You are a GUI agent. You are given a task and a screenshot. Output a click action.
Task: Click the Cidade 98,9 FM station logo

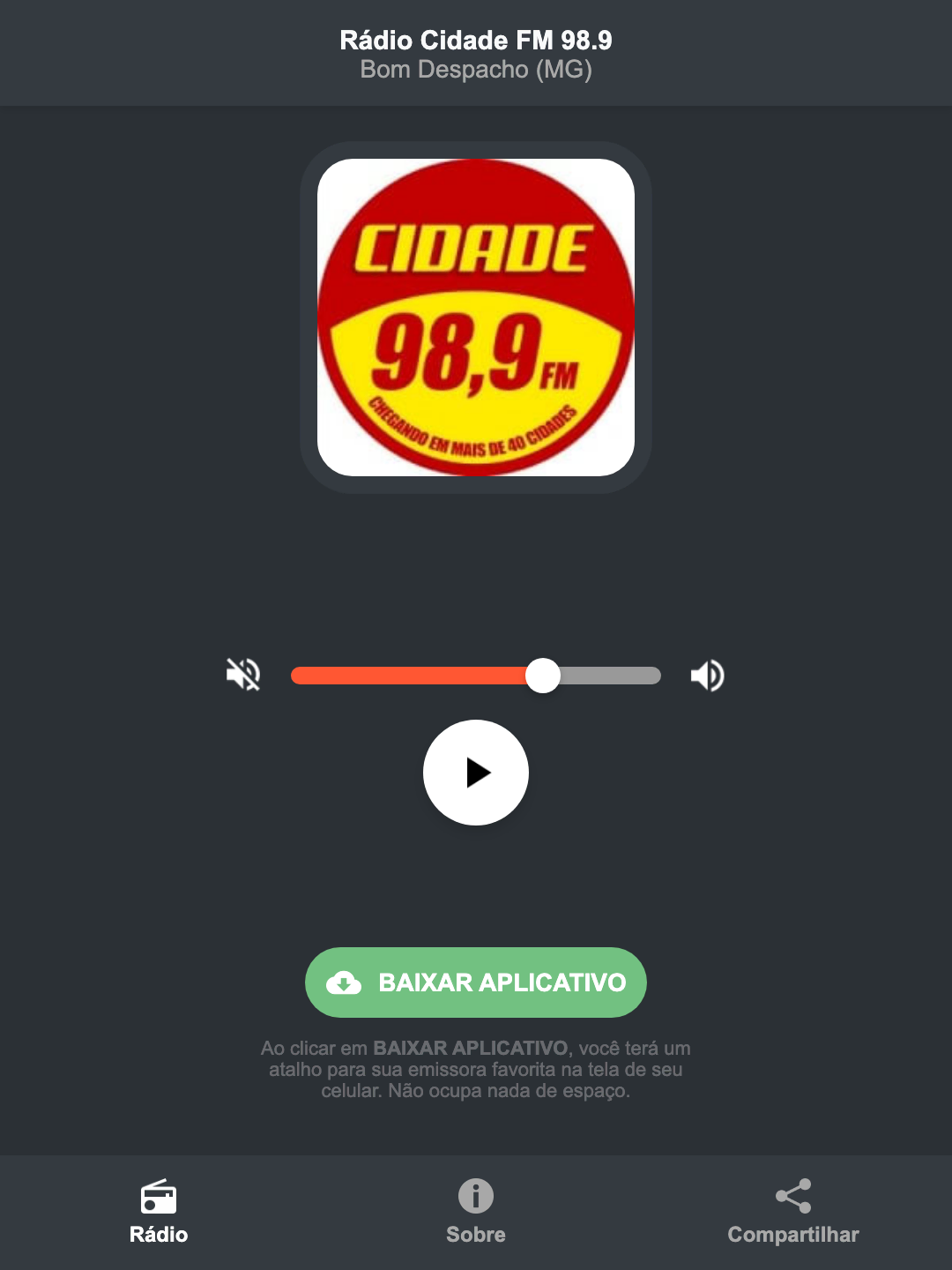[x=475, y=317]
